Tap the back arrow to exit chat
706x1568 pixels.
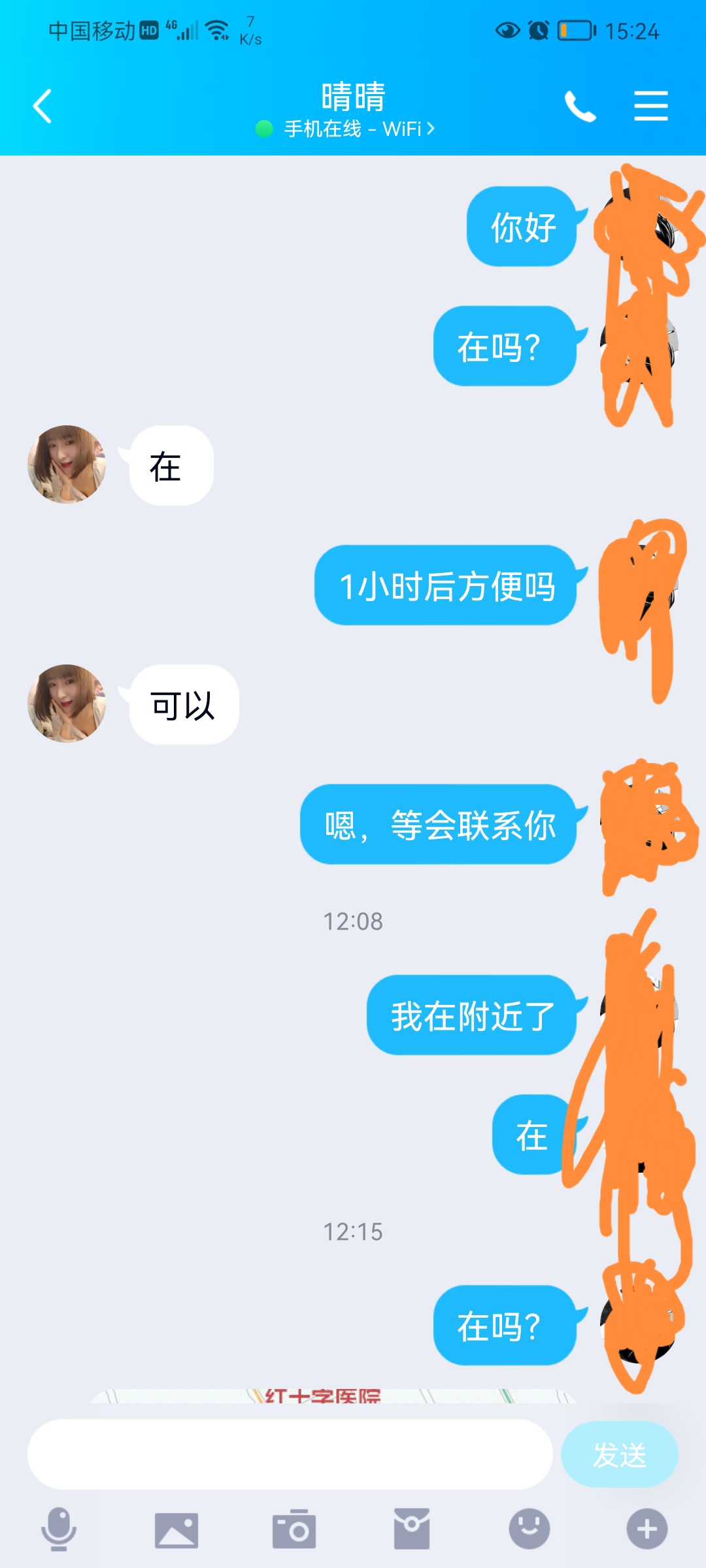point(43,106)
